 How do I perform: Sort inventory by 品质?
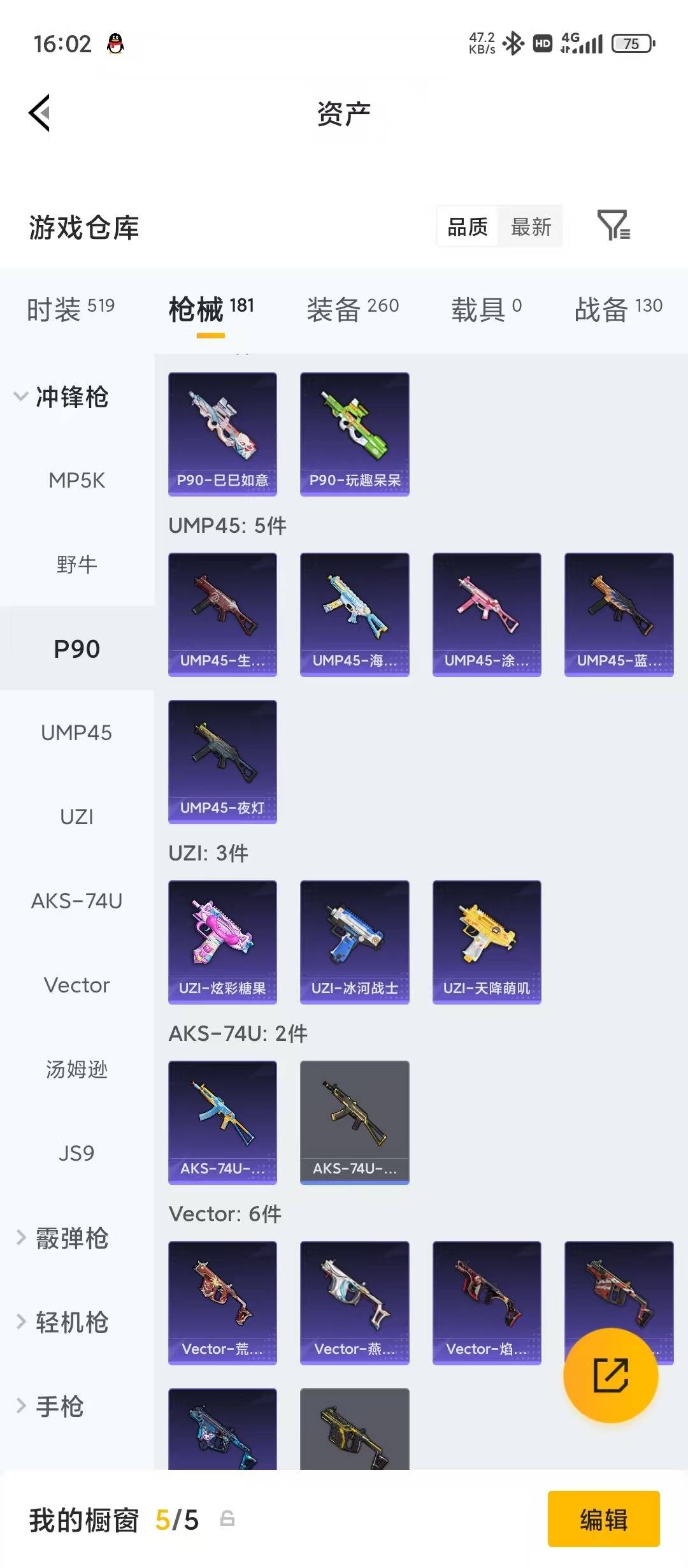coord(467,227)
